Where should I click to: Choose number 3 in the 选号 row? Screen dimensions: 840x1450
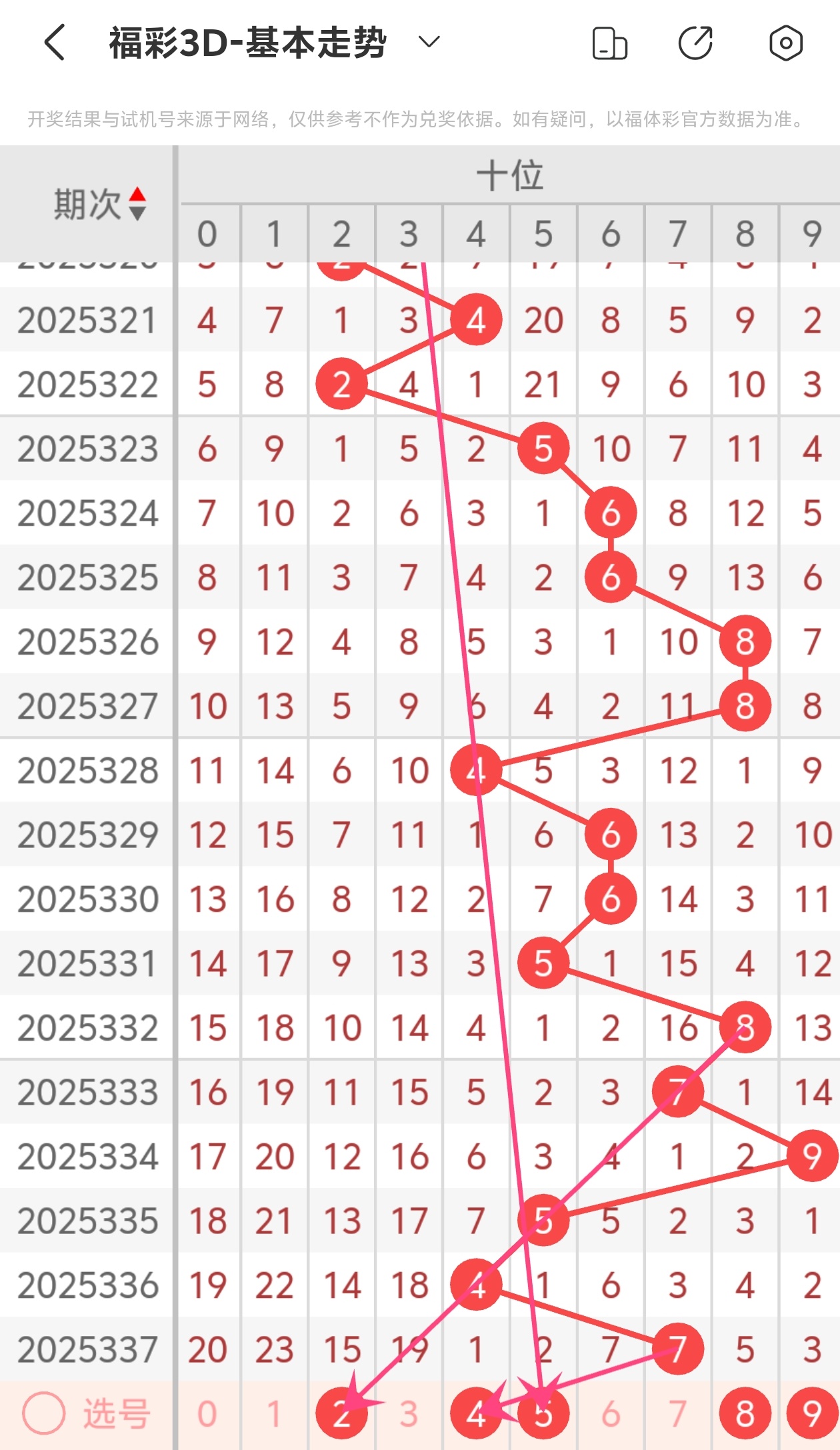409,1414
